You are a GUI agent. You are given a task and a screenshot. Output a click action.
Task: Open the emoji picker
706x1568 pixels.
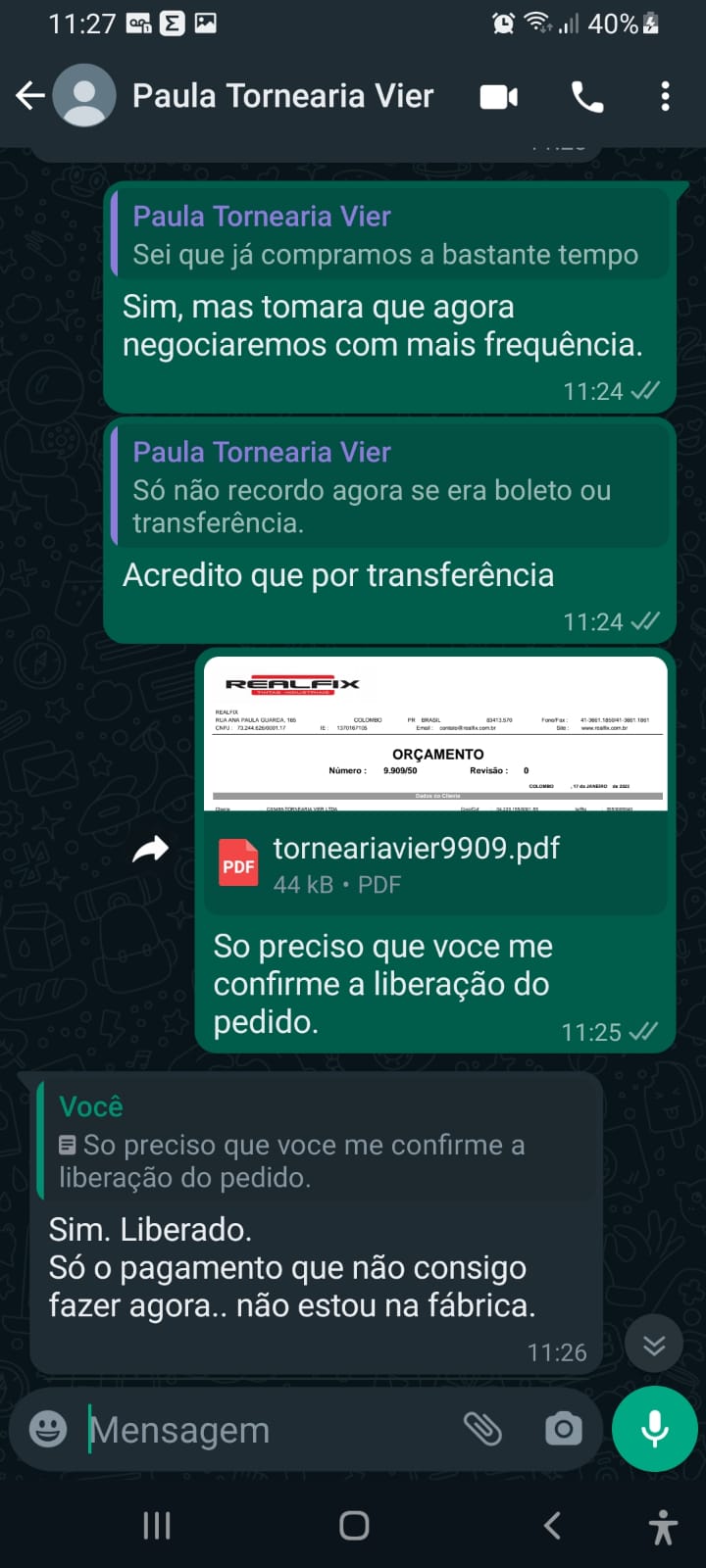(x=48, y=1429)
